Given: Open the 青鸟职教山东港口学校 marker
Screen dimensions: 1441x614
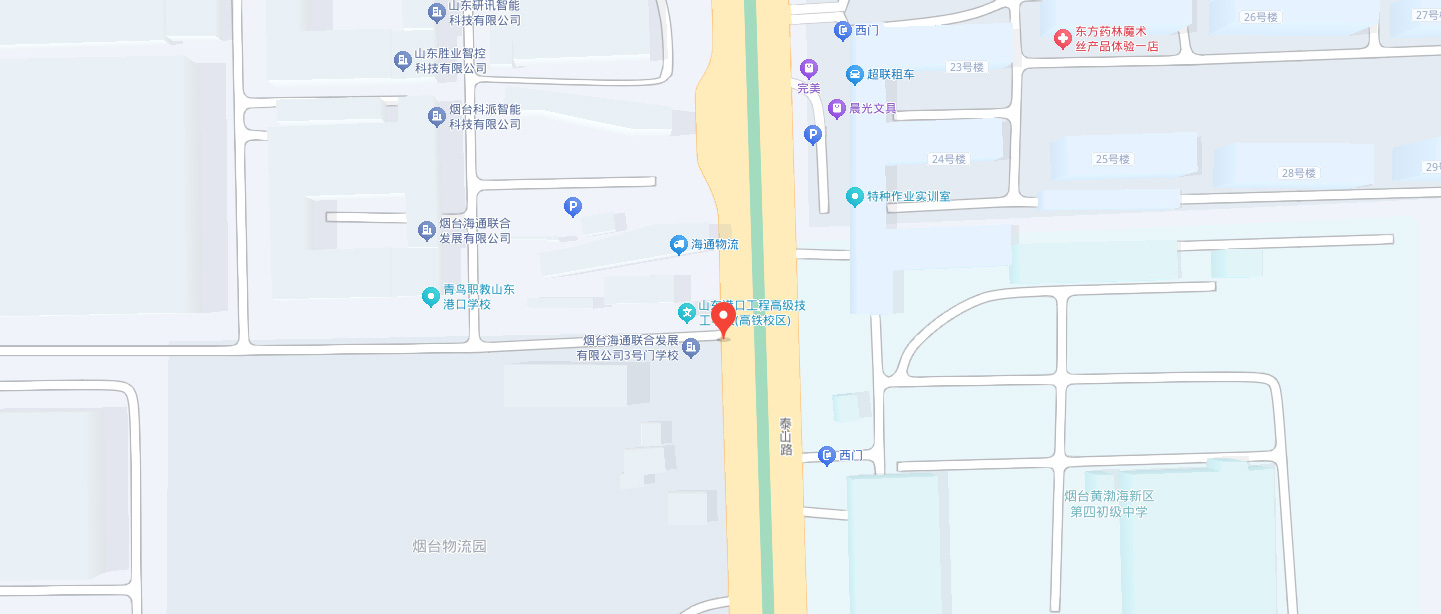Looking at the screenshot, I should click(x=430, y=296).
